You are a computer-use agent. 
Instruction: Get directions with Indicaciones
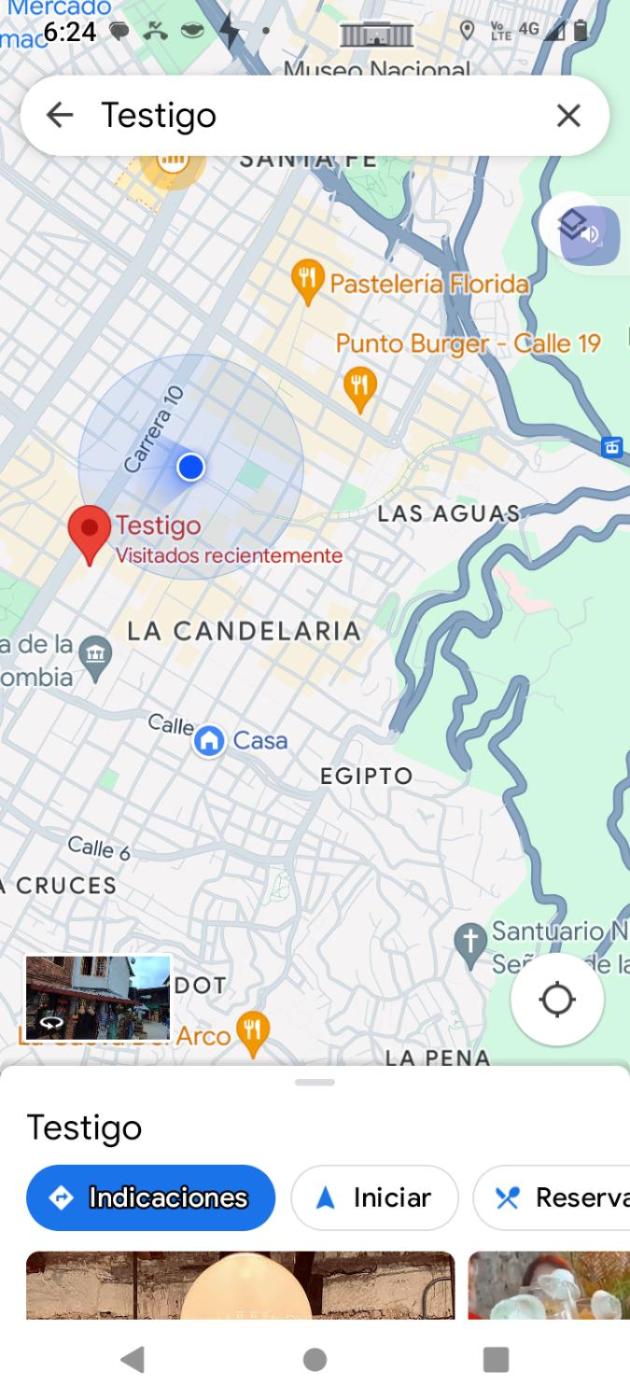tap(150, 1197)
